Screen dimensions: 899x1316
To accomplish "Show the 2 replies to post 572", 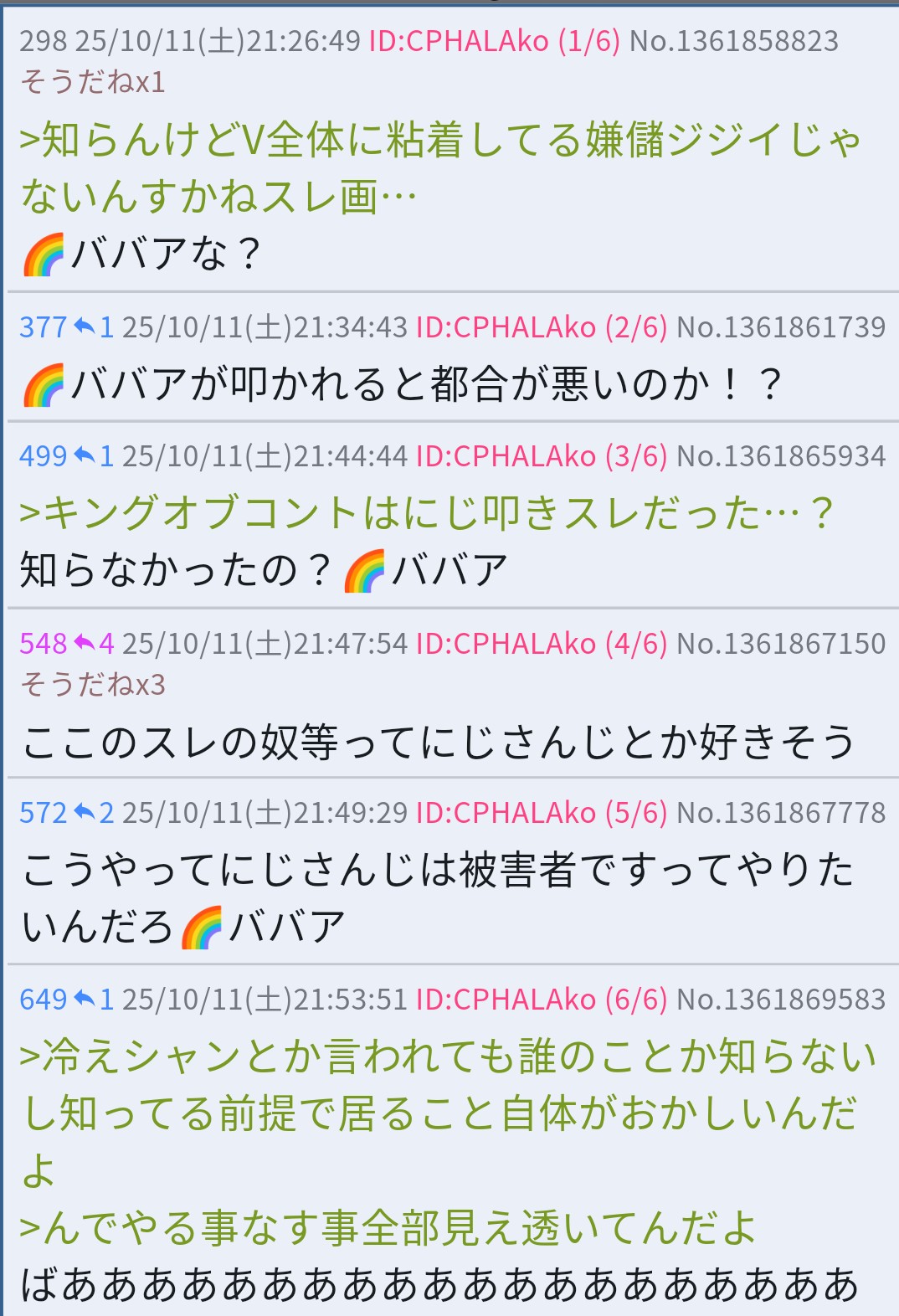I will (x=94, y=813).
